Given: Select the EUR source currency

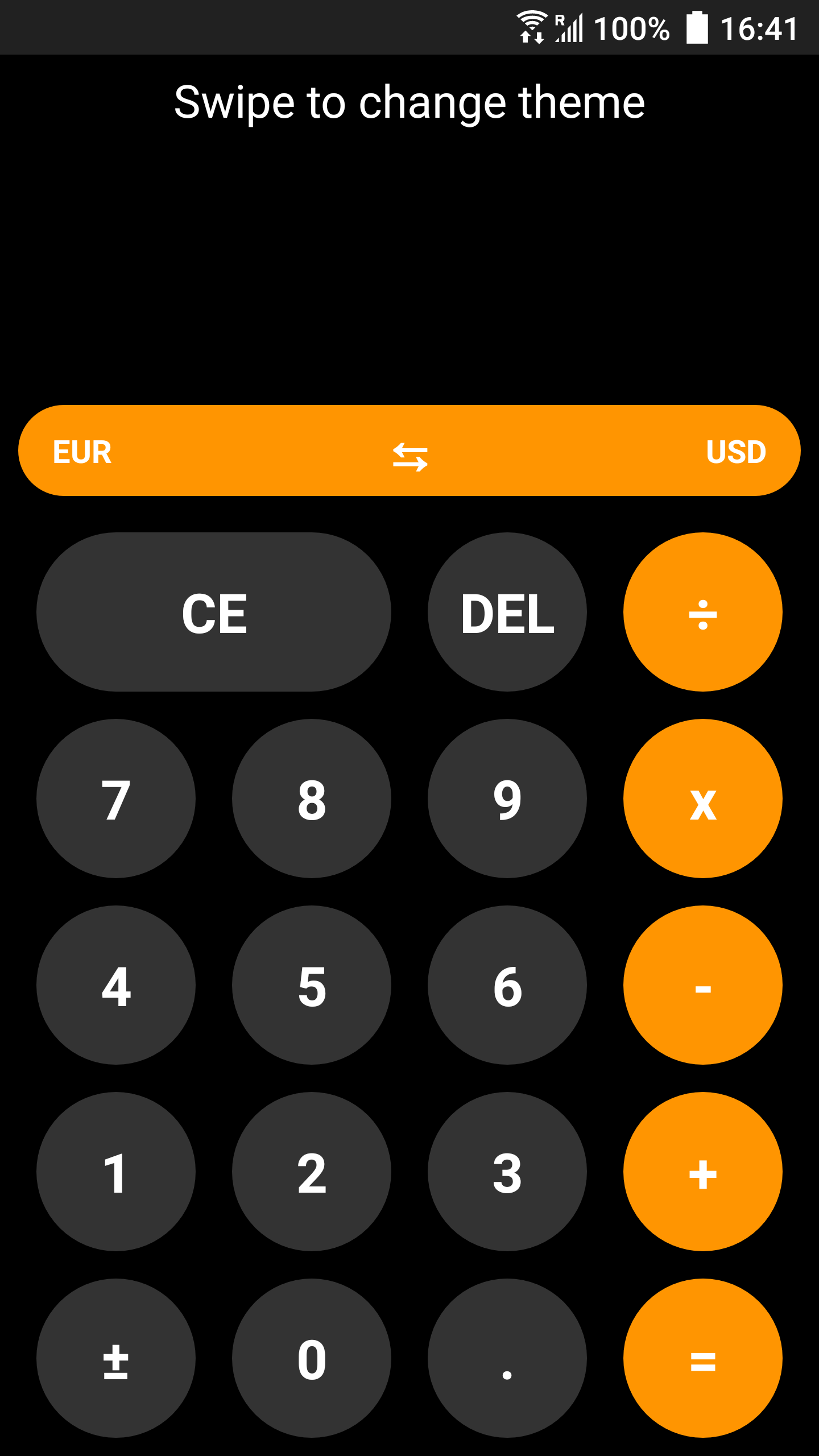Looking at the screenshot, I should [82, 452].
